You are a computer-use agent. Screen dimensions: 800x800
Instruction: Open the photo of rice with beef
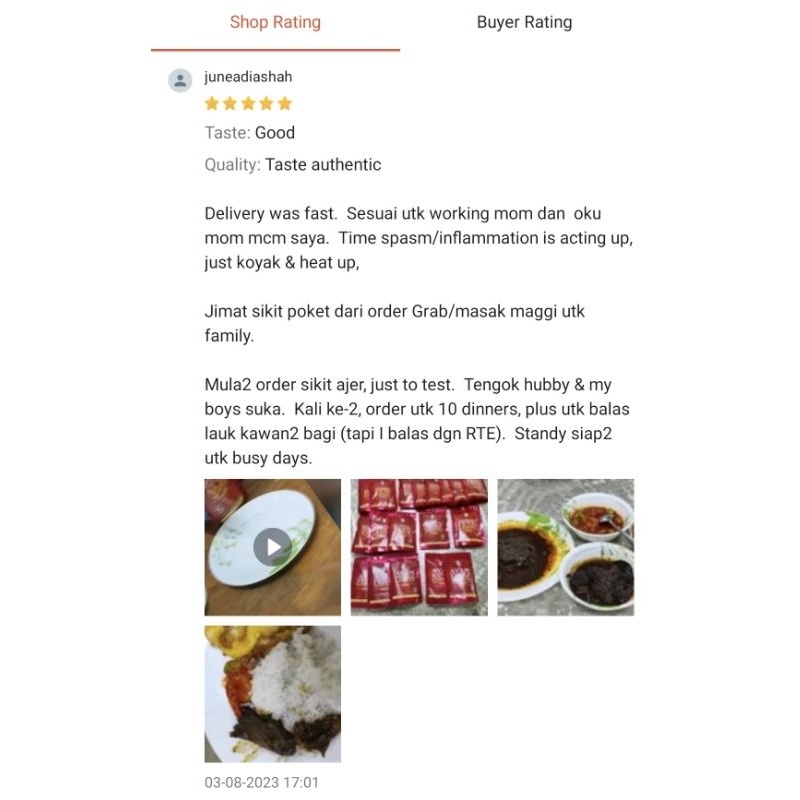272,694
